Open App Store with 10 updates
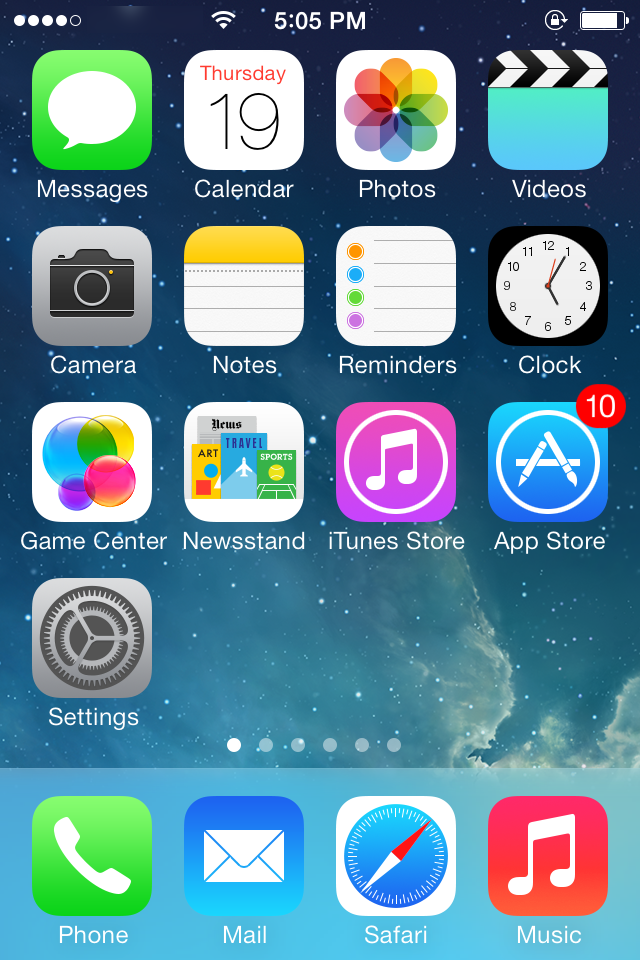The image size is (640, 960). [548, 462]
